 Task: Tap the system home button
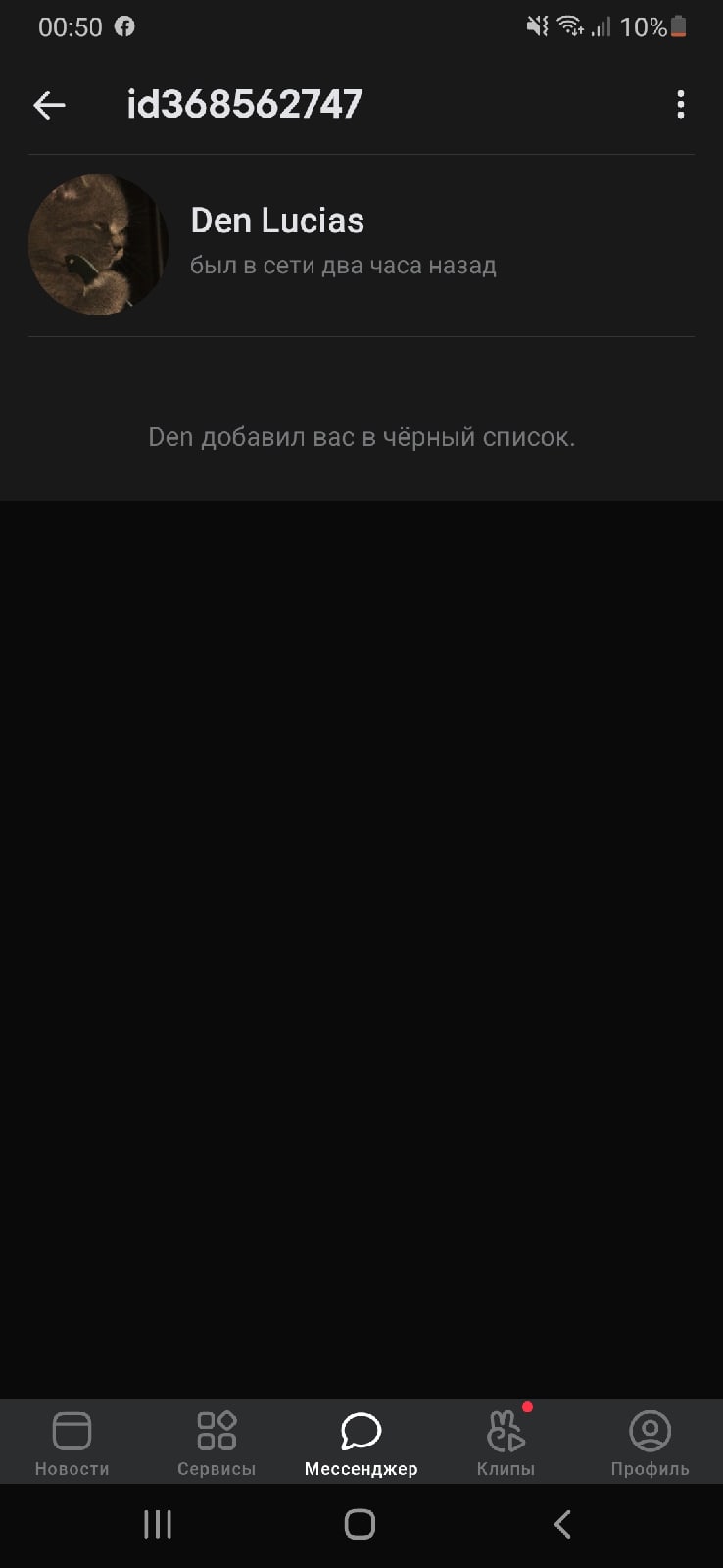tap(360, 1524)
